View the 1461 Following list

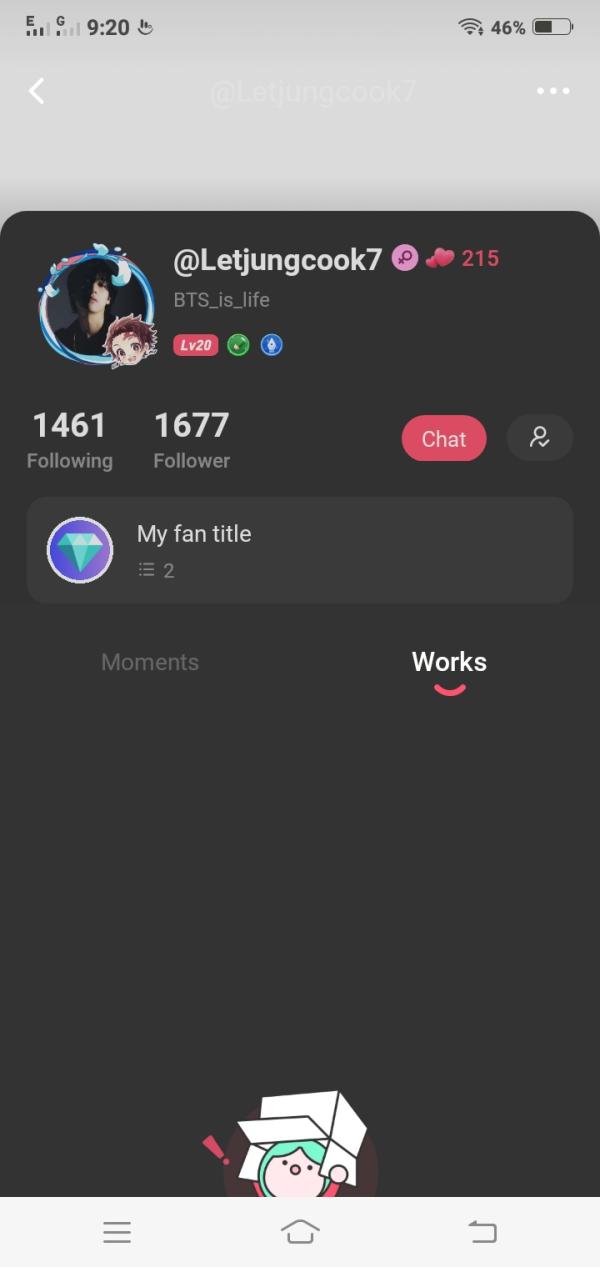69,439
